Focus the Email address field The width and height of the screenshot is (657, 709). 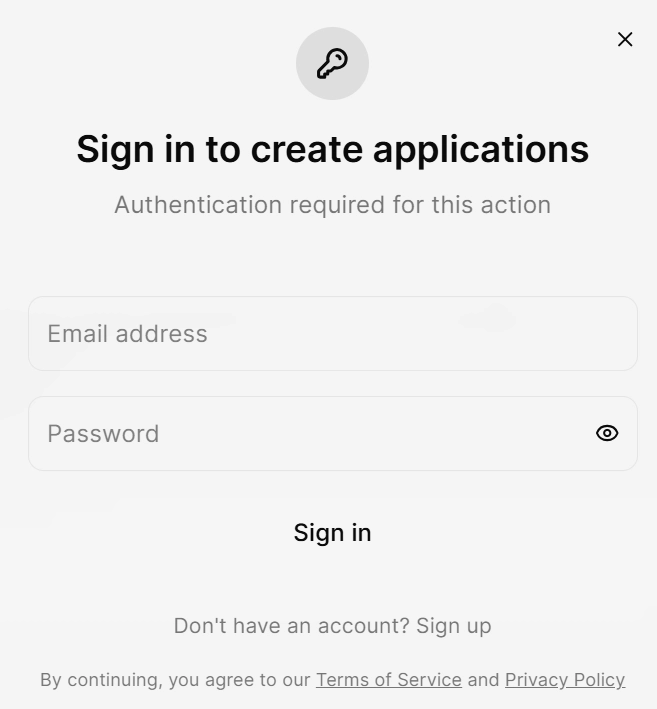click(332, 334)
